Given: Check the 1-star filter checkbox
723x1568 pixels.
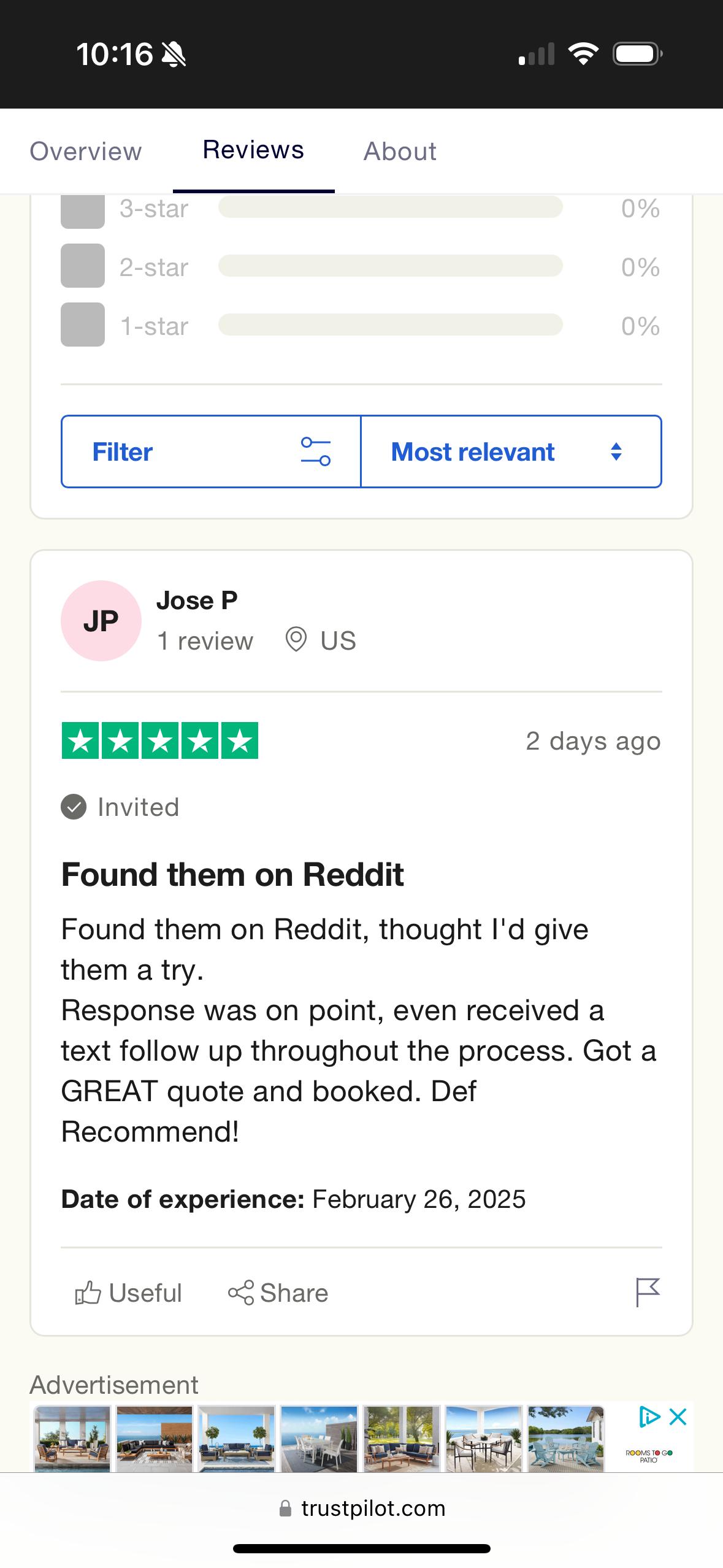Looking at the screenshot, I should click(x=83, y=325).
